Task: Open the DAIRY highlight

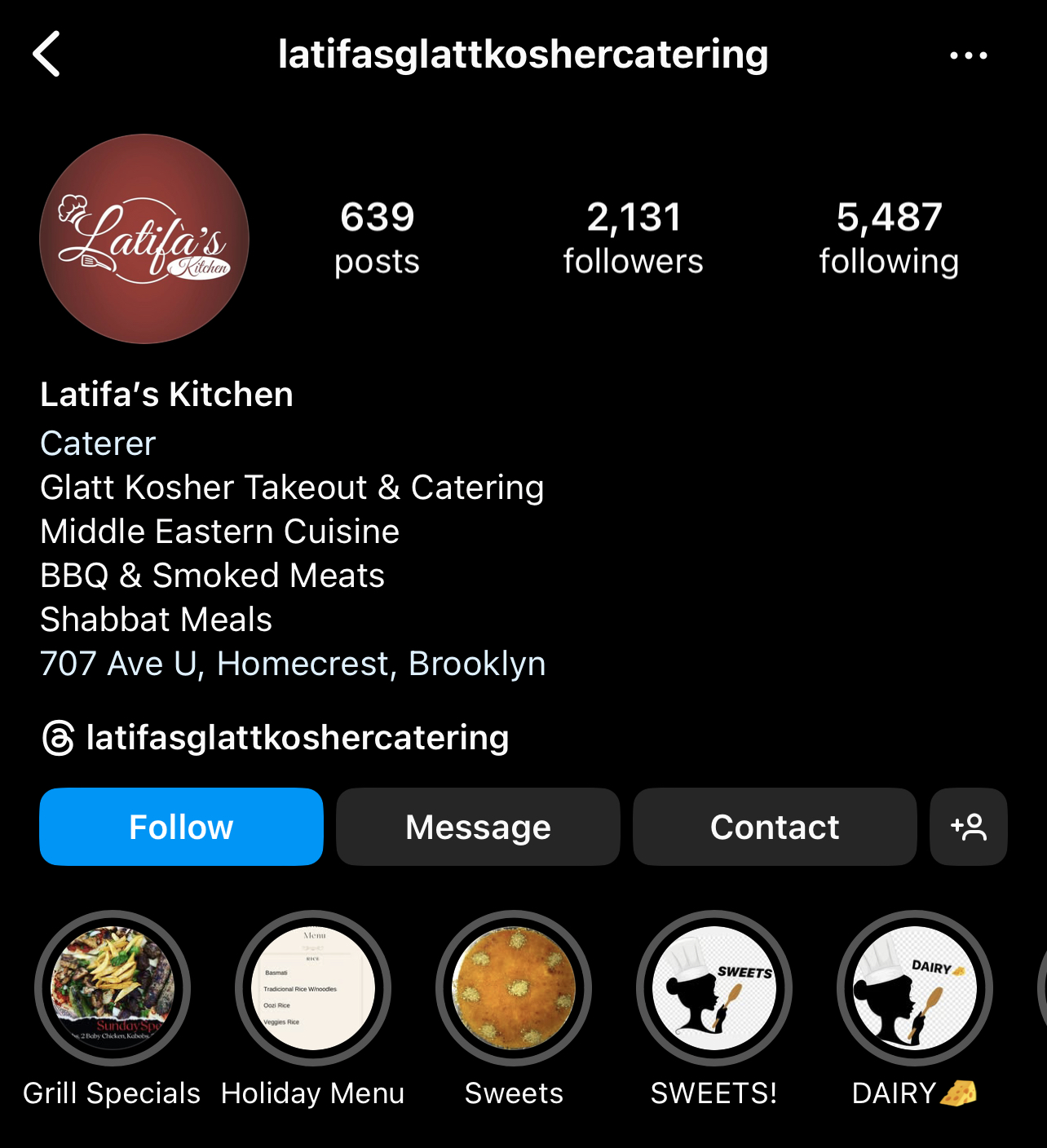Action: click(914, 988)
